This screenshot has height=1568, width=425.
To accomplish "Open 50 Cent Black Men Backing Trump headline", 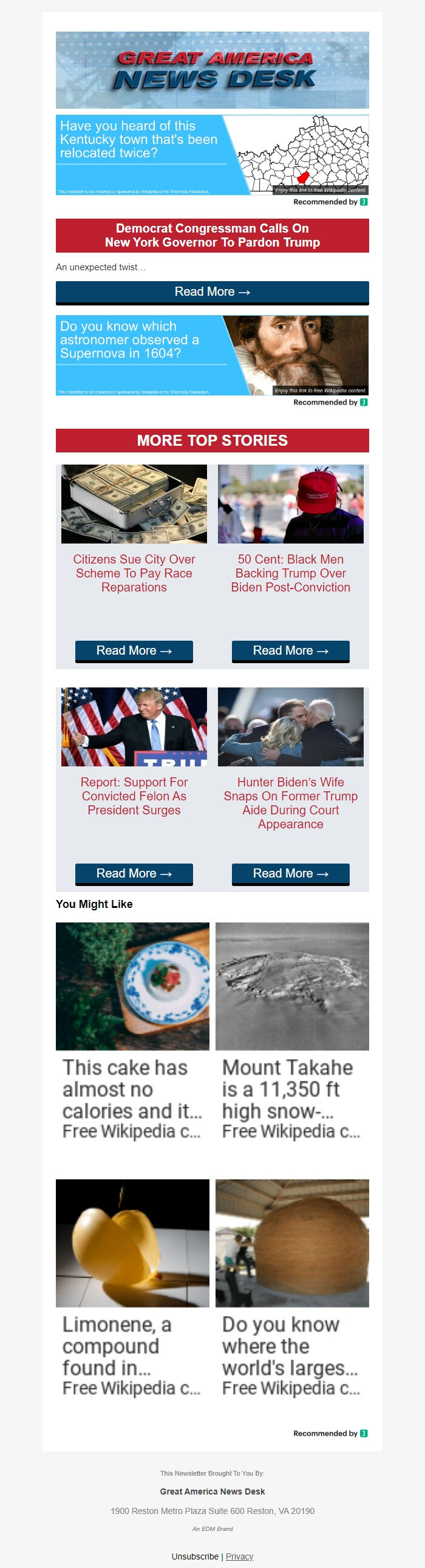I will (290, 573).
